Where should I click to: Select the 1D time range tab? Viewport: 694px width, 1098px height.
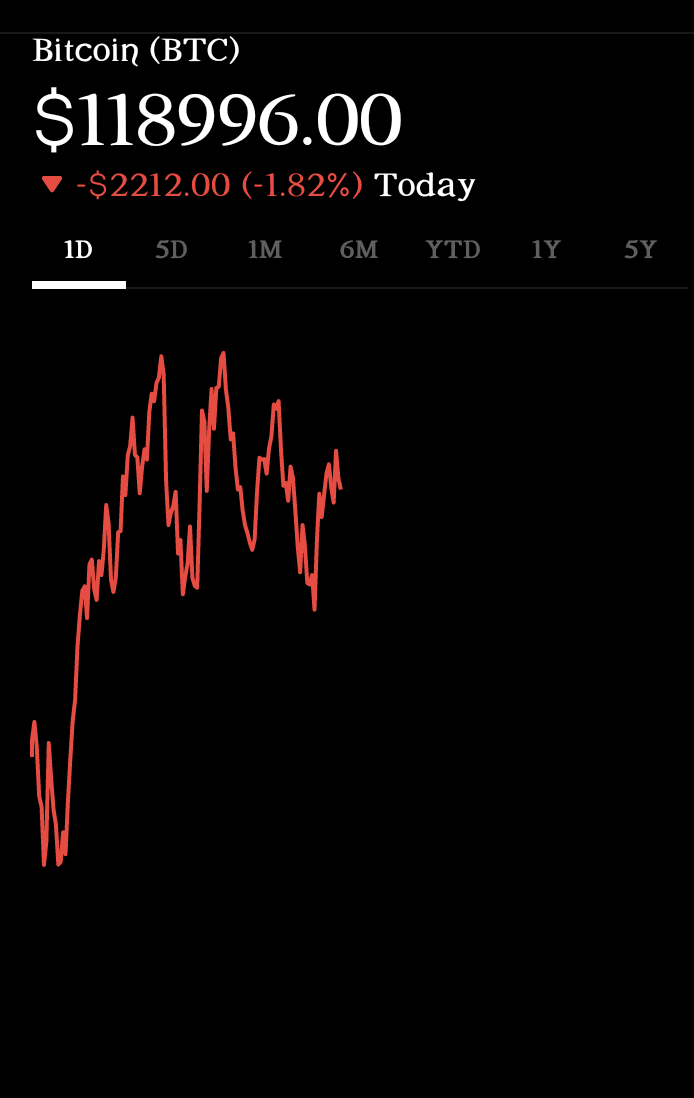click(x=78, y=250)
